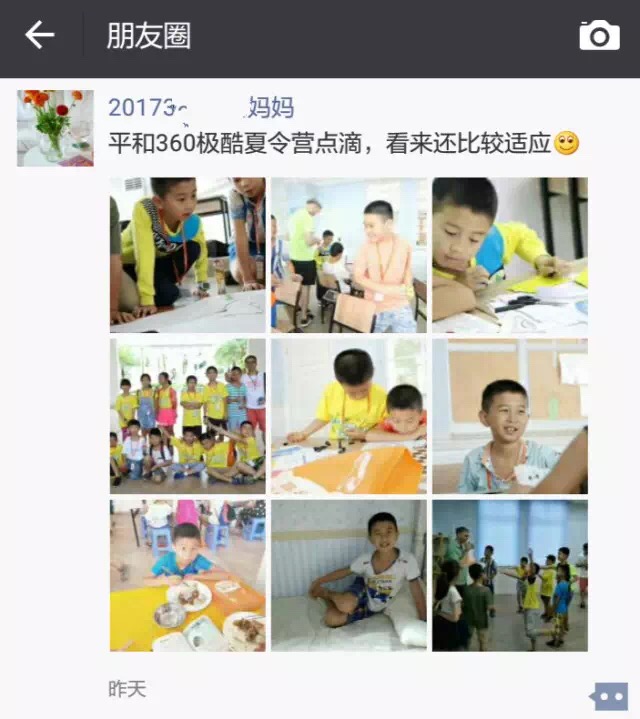Open the poster's name link ending 妈妈
The width and height of the screenshot is (640, 719).
pyautogui.click(x=200, y=108)
